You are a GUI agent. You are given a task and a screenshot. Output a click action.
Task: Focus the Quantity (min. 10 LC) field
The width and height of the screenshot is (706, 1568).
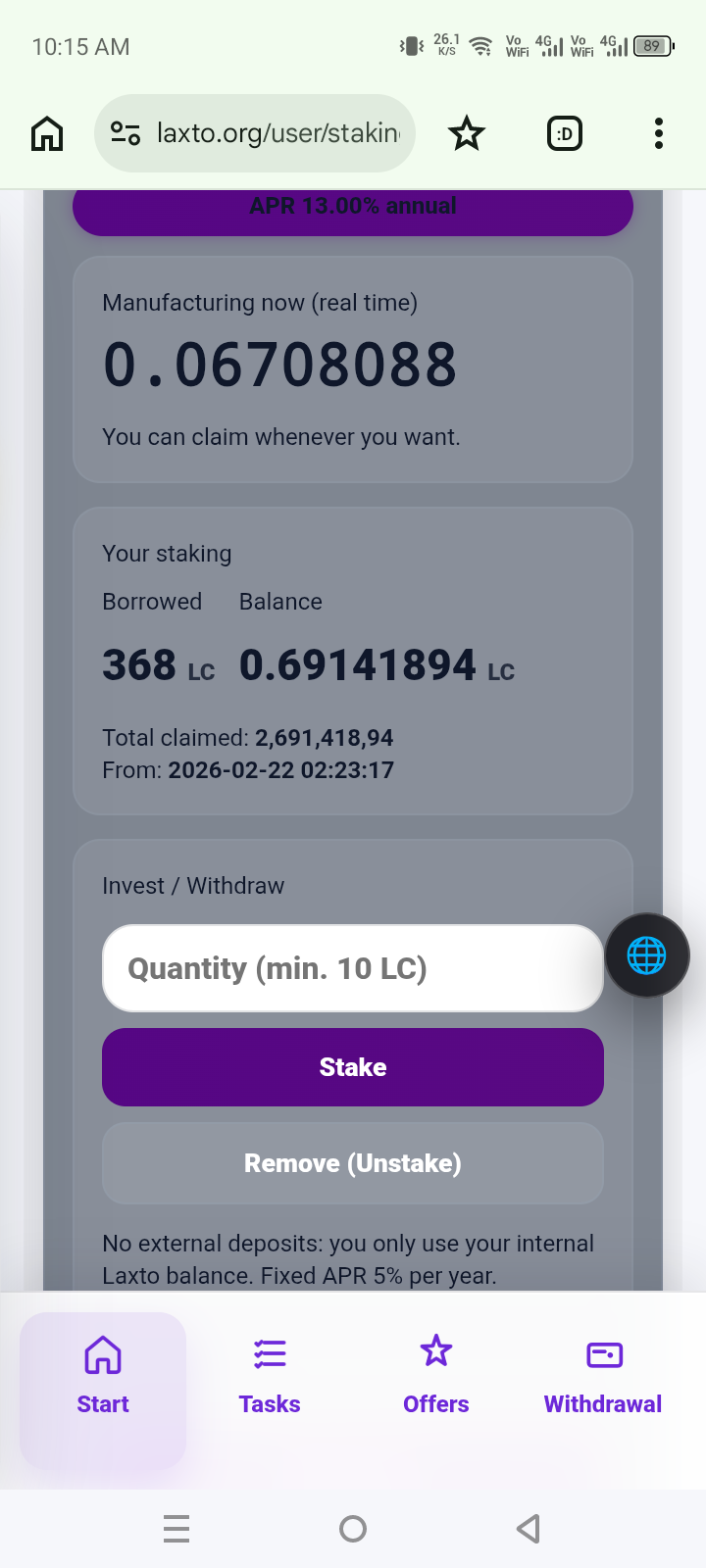point(352,968)
